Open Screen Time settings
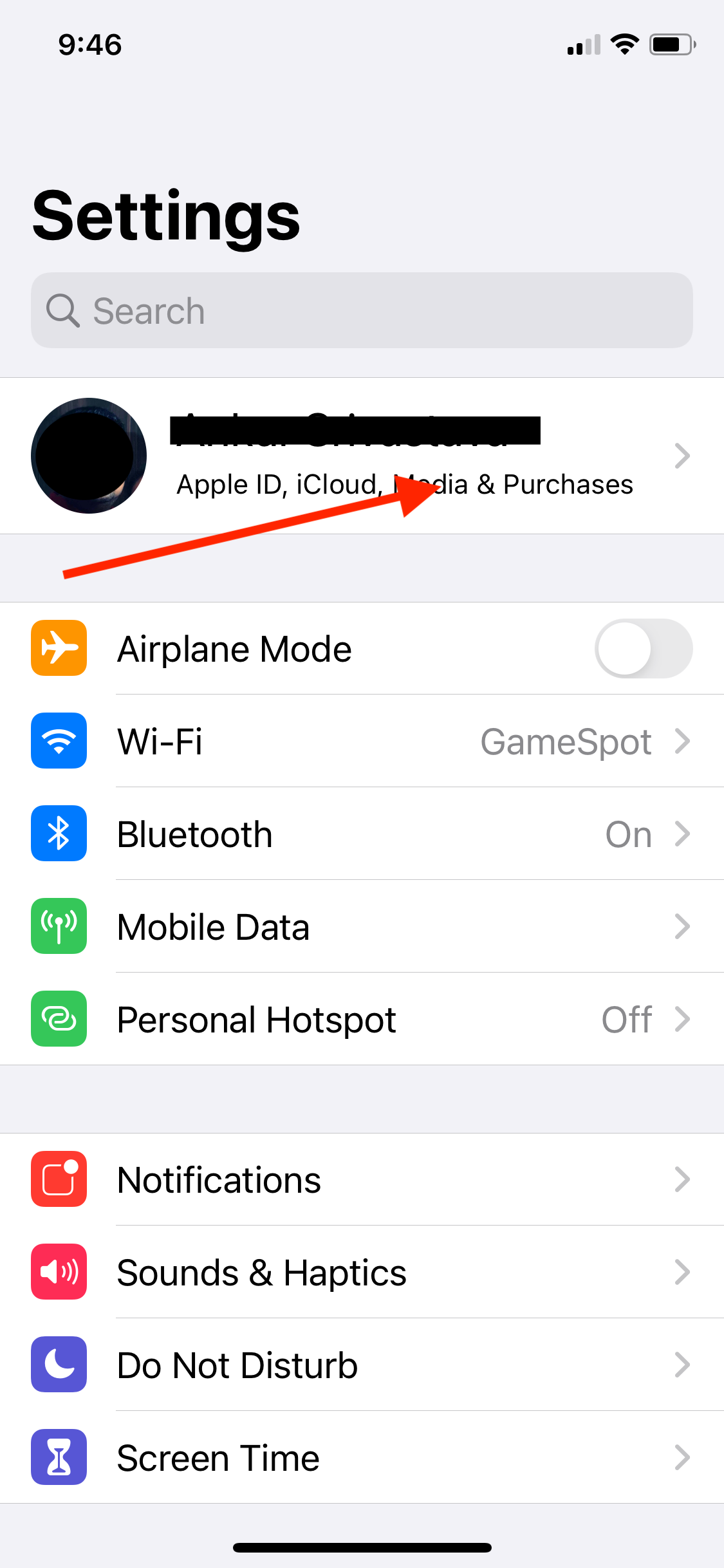Viewport: 724px width, 1568px height. coord(362,1457)
